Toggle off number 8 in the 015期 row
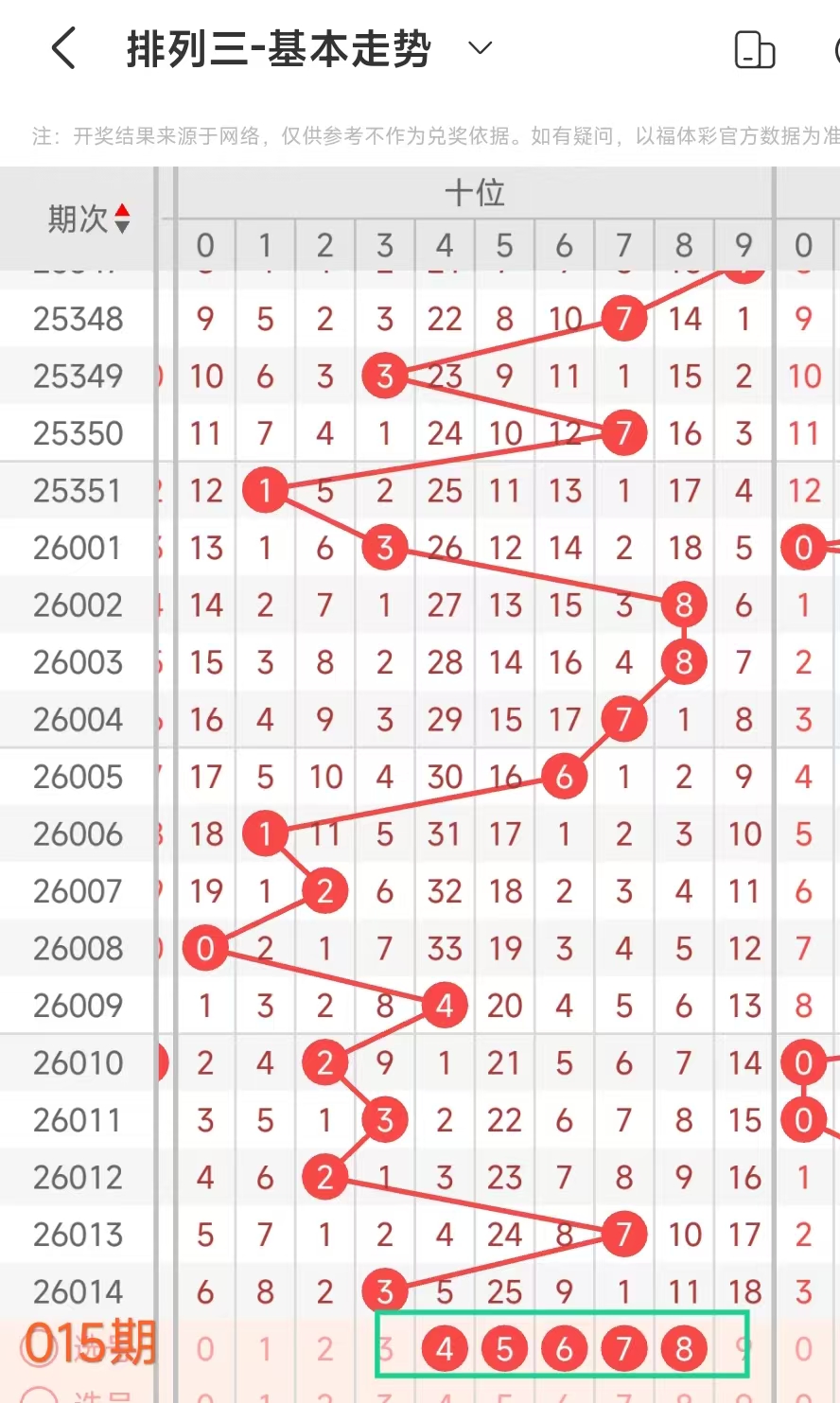The width and height of the screenshot is (840, 1403). [684, 1348]
